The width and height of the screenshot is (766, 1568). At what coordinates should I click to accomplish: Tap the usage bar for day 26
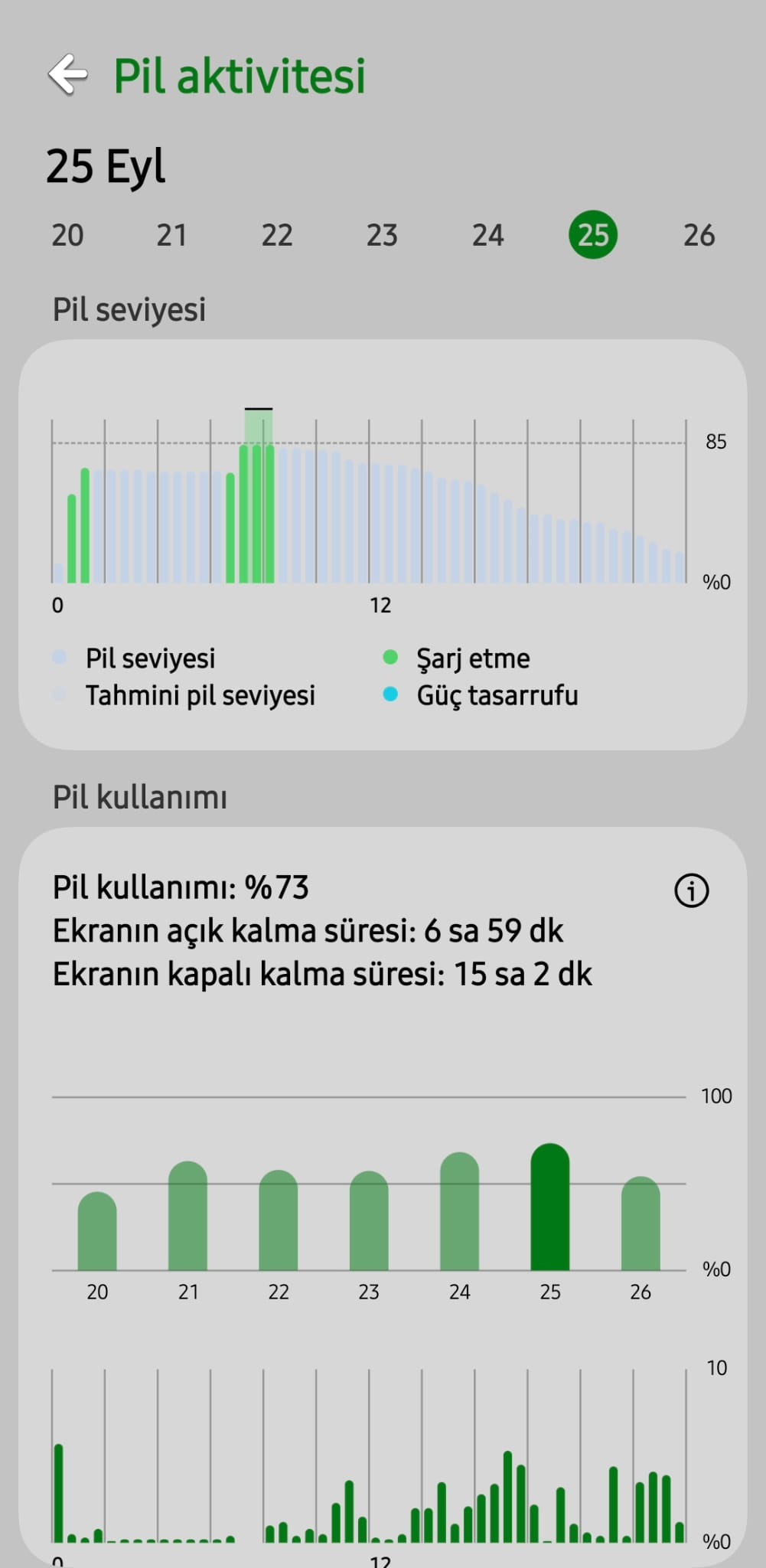(x=641, y=1223)
